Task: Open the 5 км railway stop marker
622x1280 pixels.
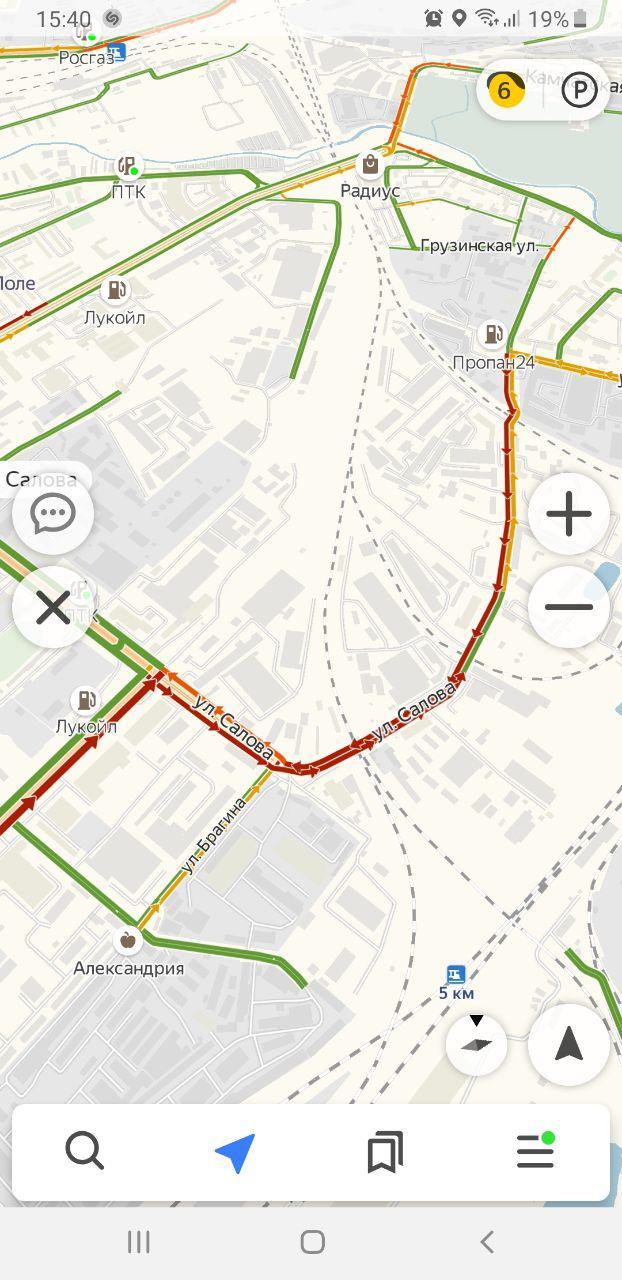Action: (x=456, y=974)
